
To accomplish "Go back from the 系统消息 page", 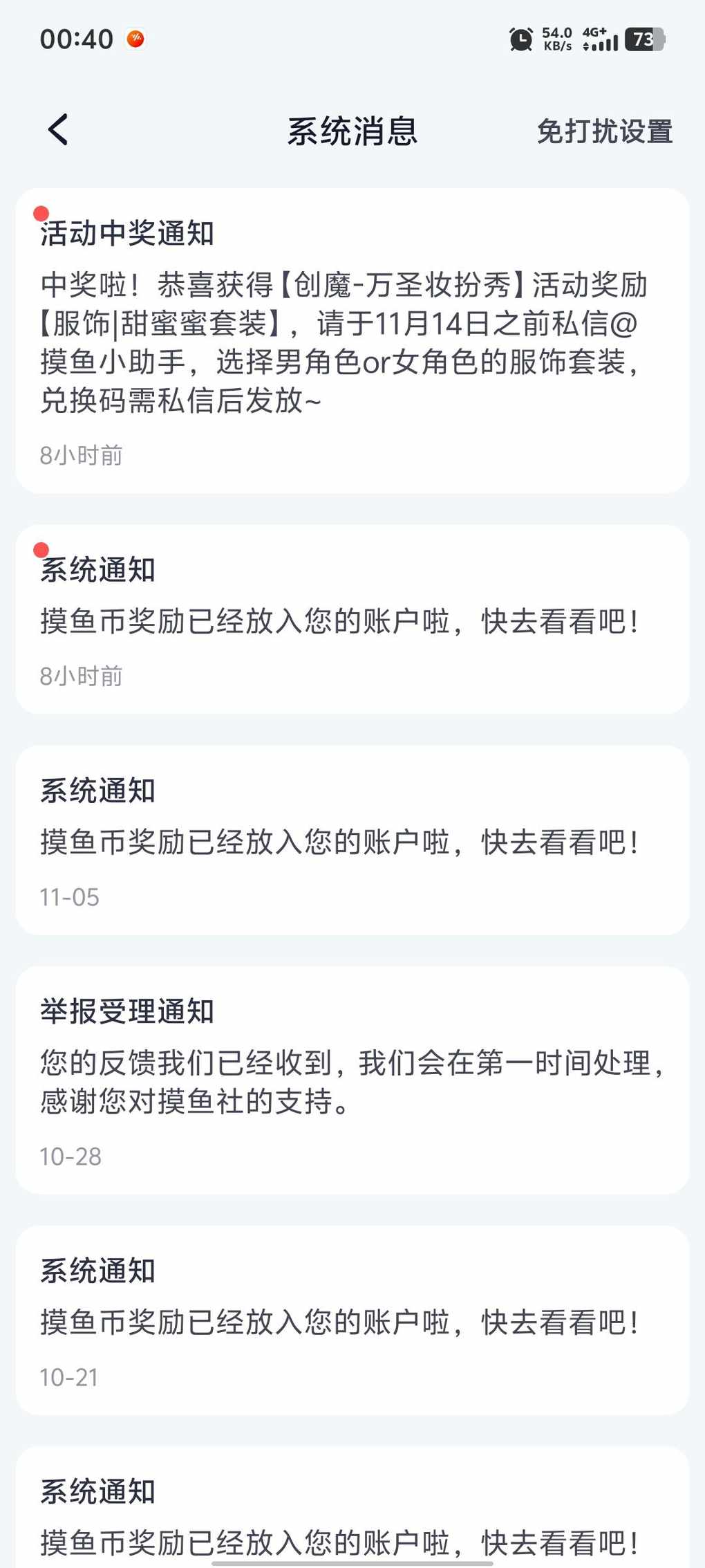I will (59, 130).
